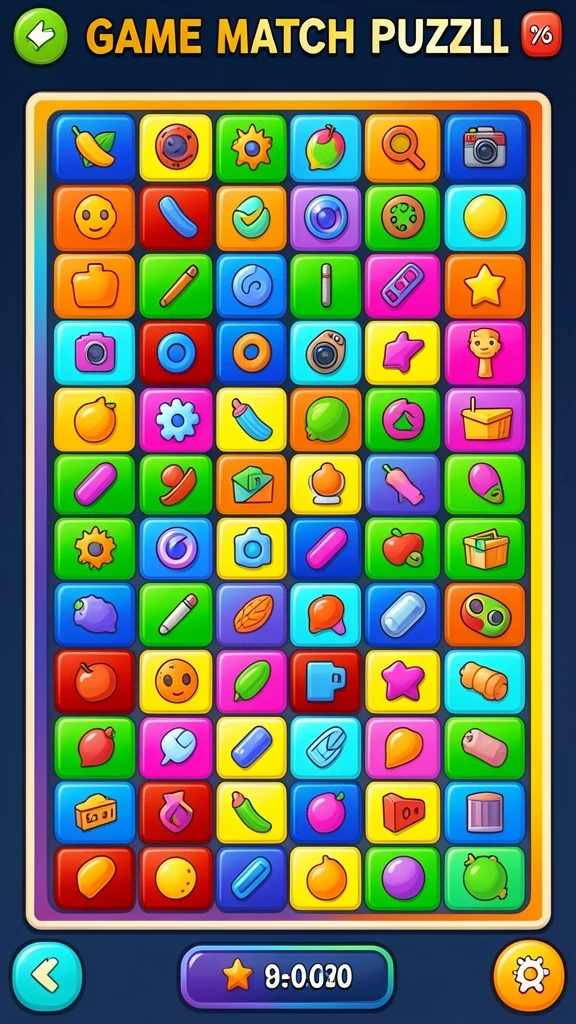Select the magnifying glass tile
Viewport: 576px width, 1024px height.
402,148
